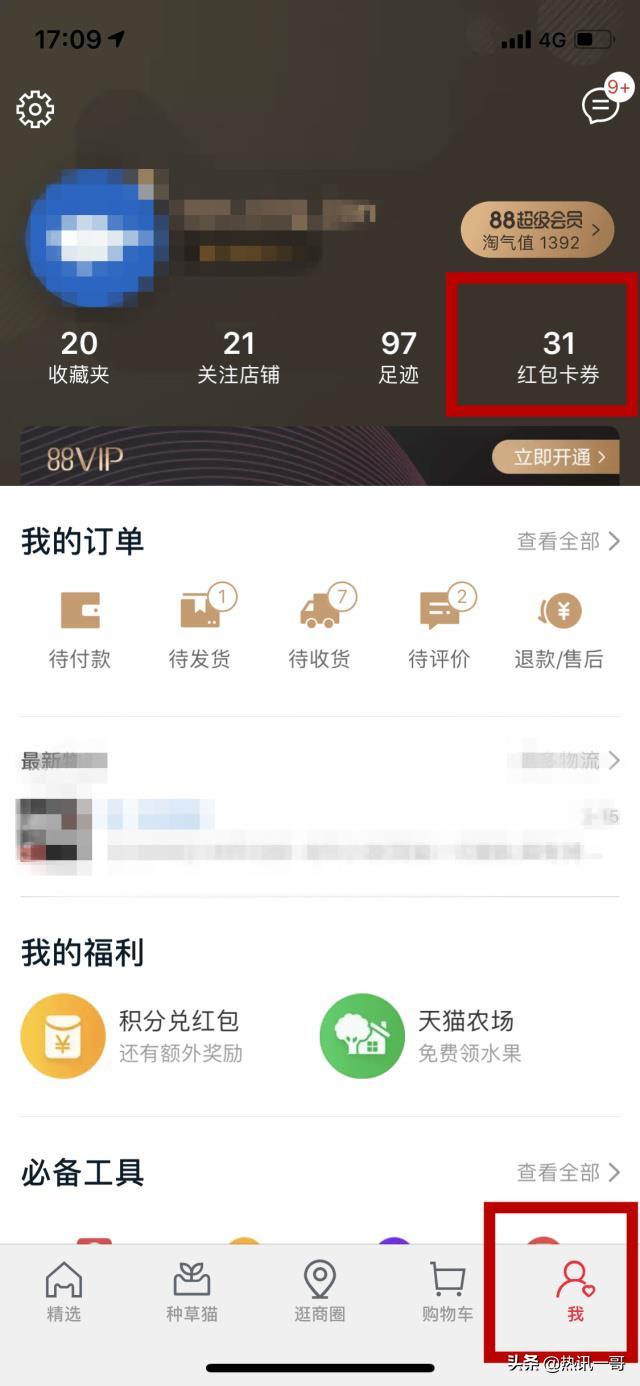This screenshot has width=640, height=1386.
Task: View 足迹 browsing history
Action: 398,357
